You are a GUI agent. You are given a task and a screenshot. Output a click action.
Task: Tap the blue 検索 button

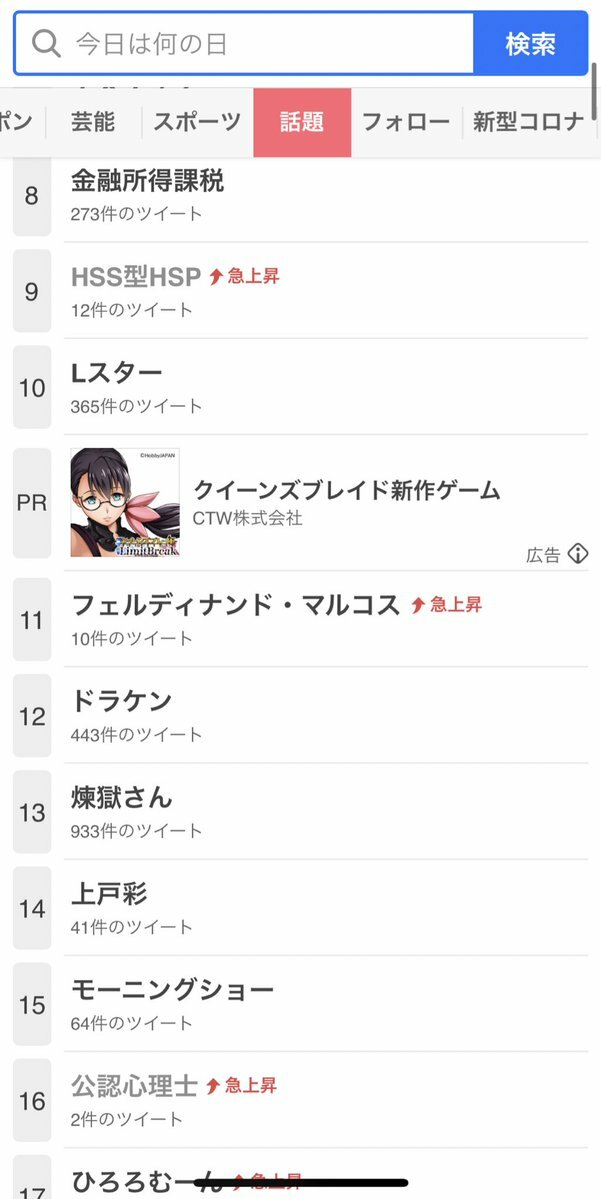[530, 44]
